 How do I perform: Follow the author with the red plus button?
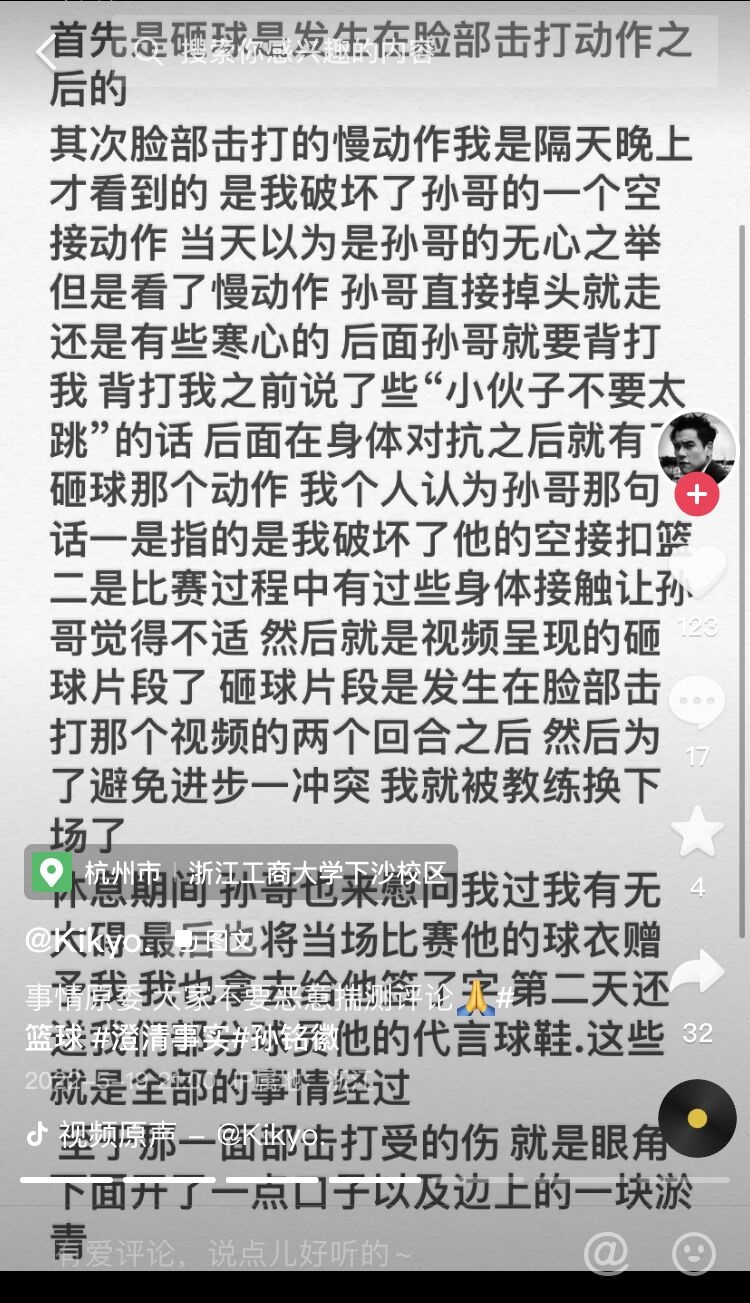696,494
